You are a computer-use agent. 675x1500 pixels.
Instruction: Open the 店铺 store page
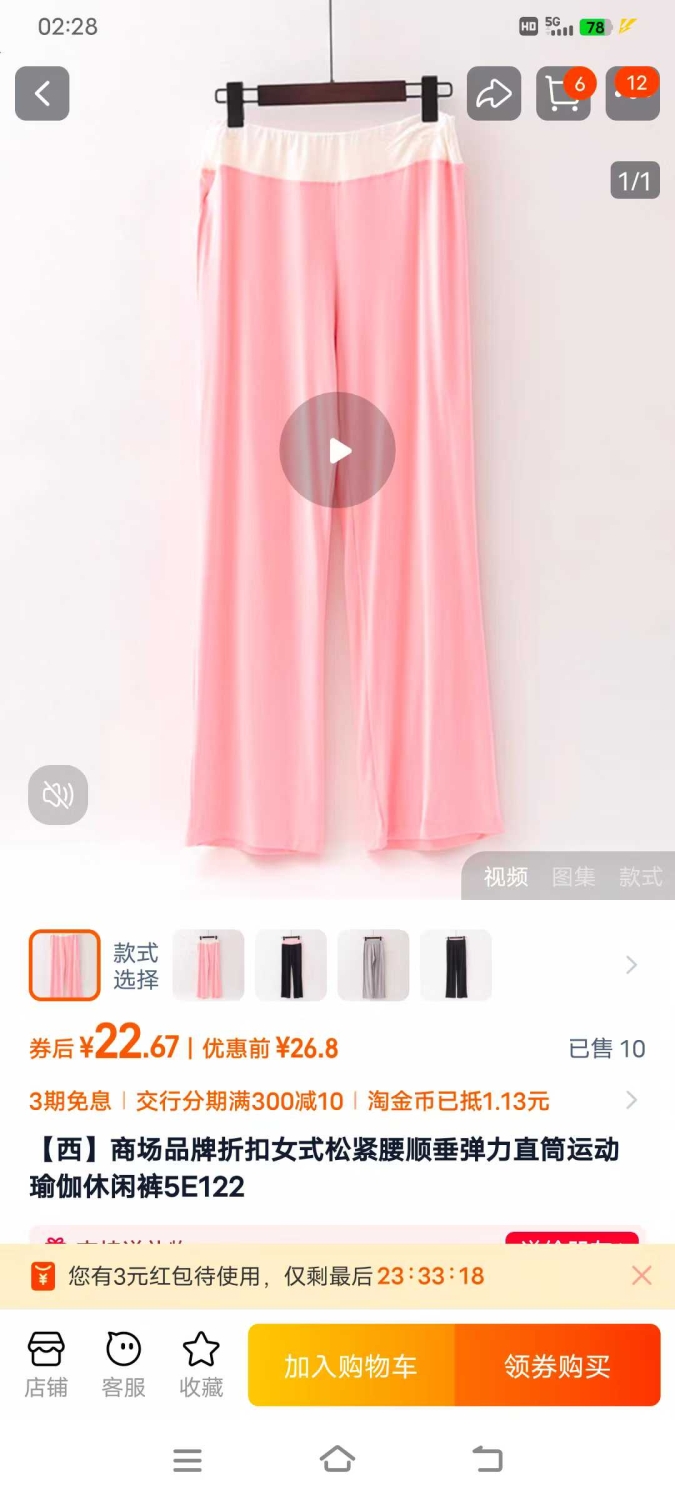(x=46, y=1366)
